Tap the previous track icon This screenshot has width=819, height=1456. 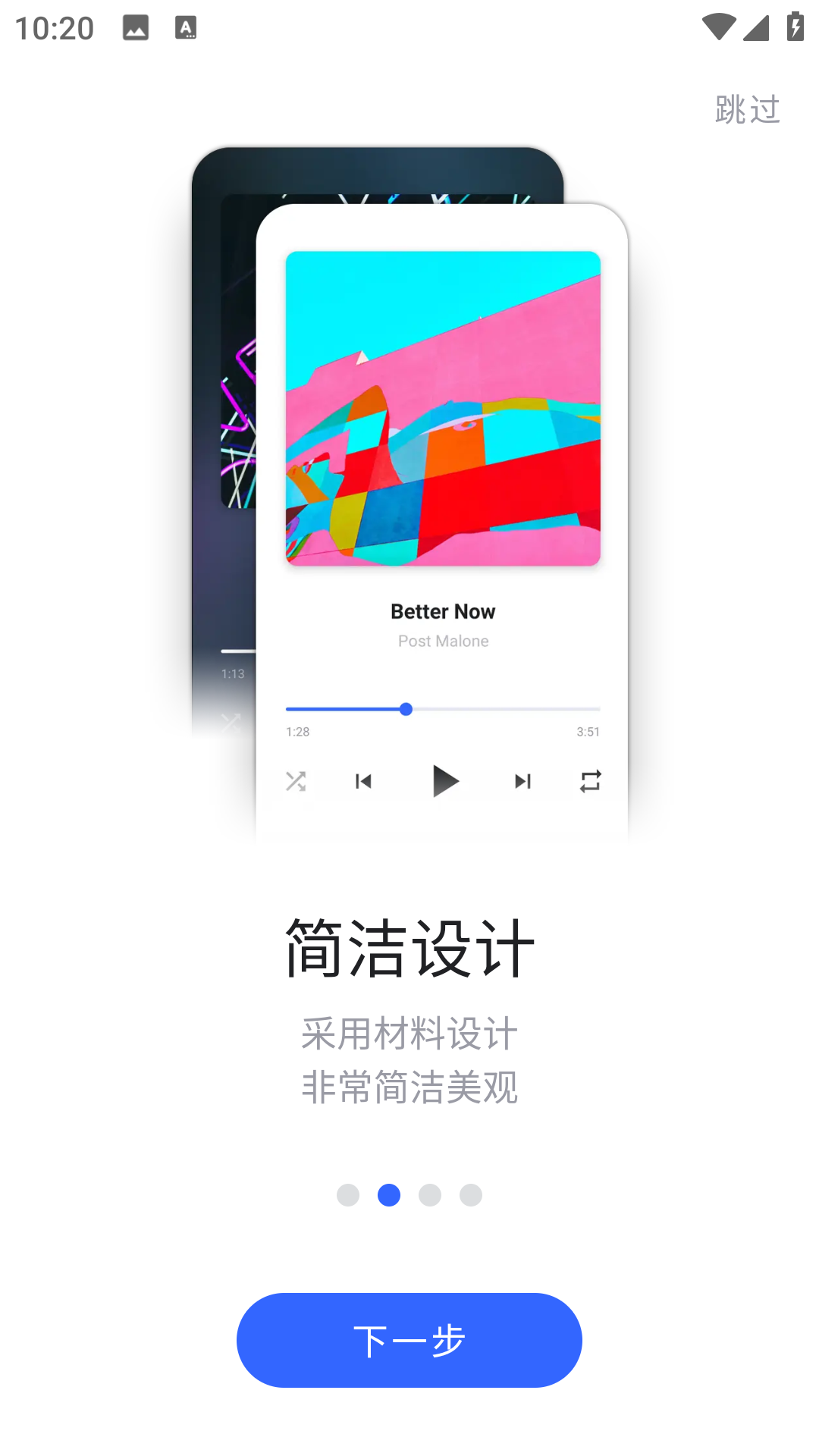[x=363, y=781]
